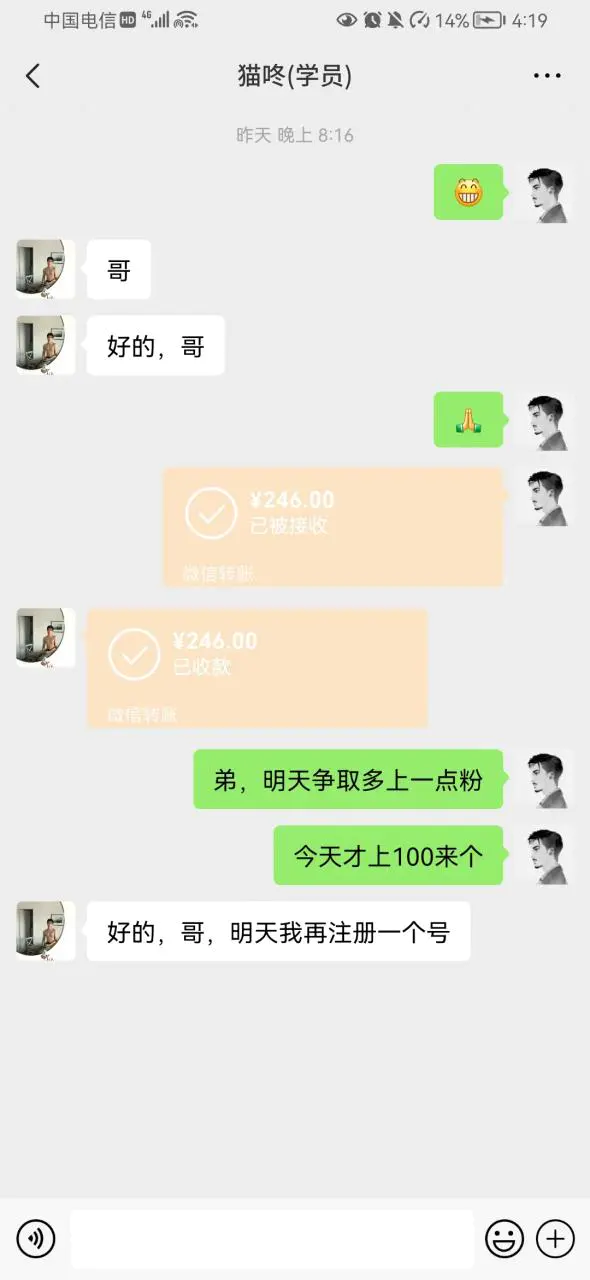This screenshot has width=590, height=1280.
Task: Go back to the chat list
Action: pyautogui.click(x=33, y=76)
